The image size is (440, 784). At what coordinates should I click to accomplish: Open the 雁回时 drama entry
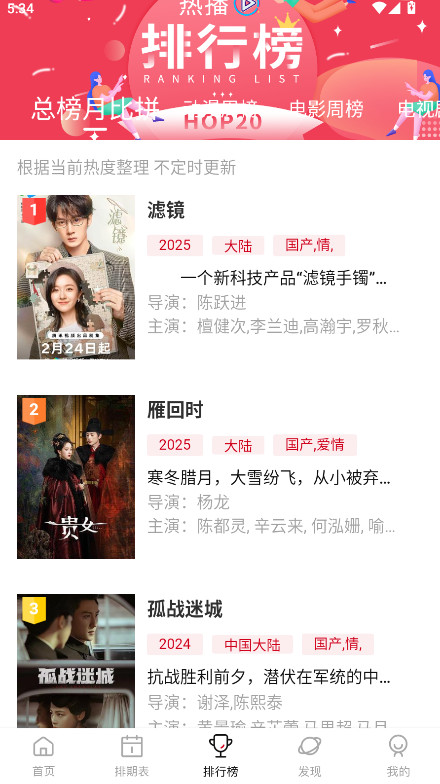[220, 476]
